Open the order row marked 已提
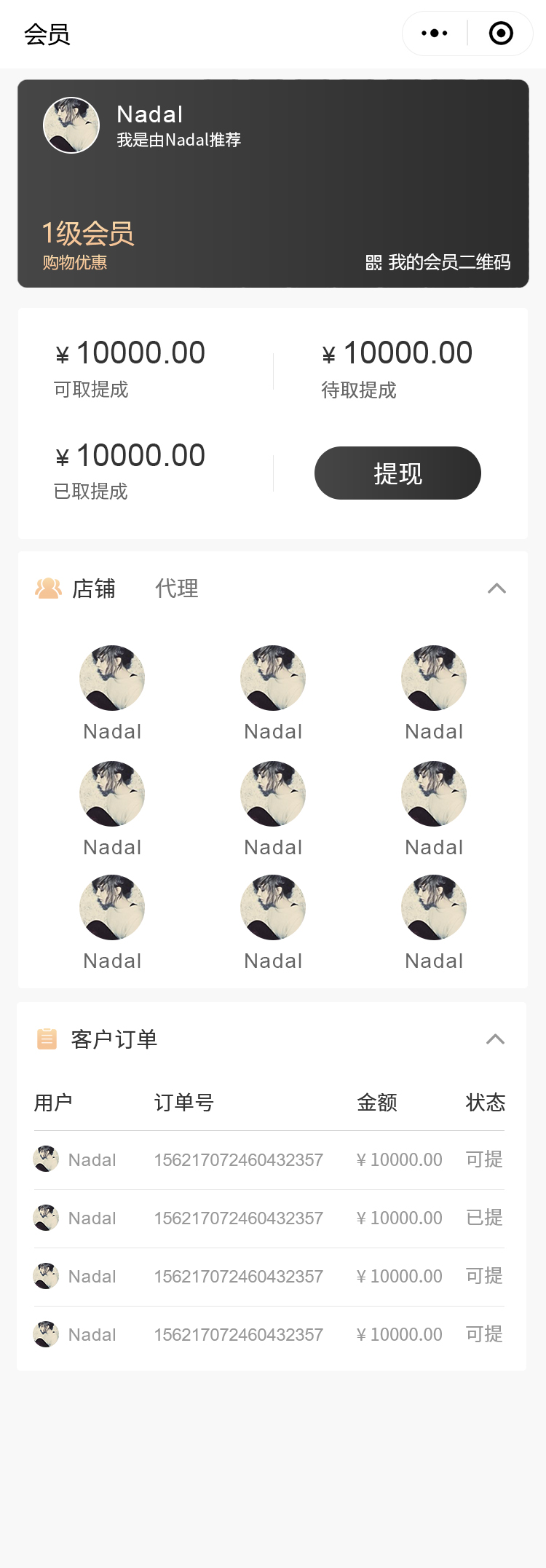Viewport: 546px width, 1568px height. (269, 1218)
